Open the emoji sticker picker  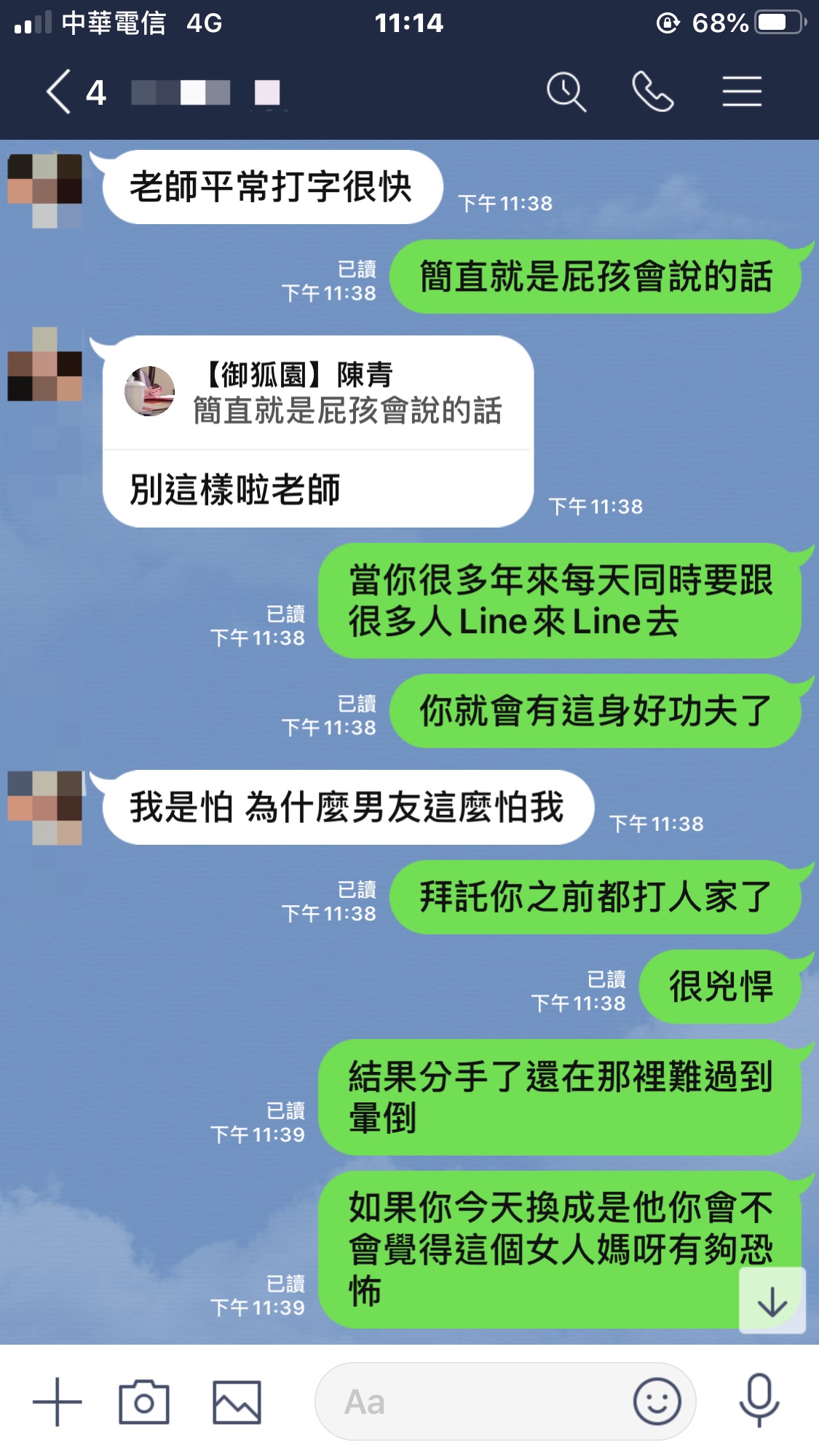[x=657, y=1401]
